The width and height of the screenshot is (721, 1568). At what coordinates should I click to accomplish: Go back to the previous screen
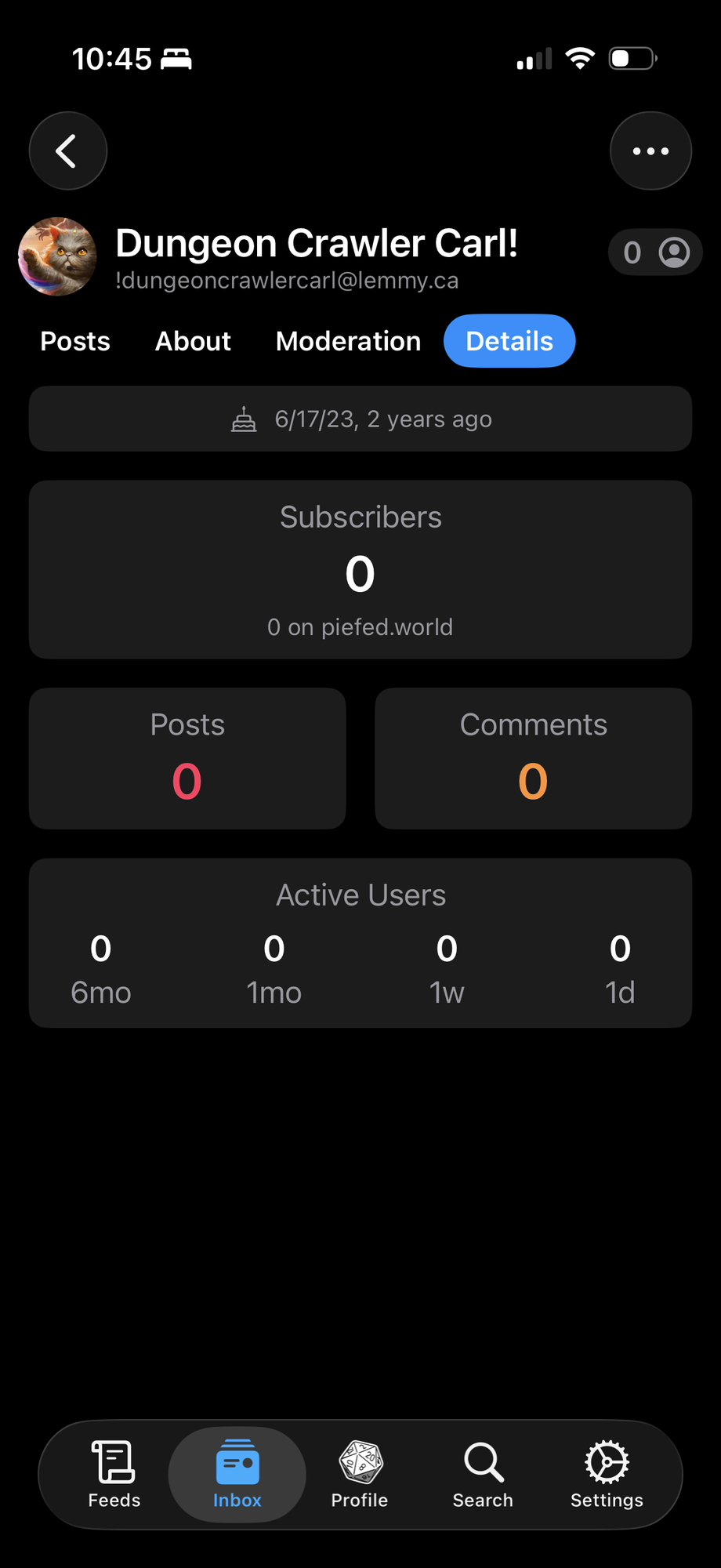coord(68,151)
